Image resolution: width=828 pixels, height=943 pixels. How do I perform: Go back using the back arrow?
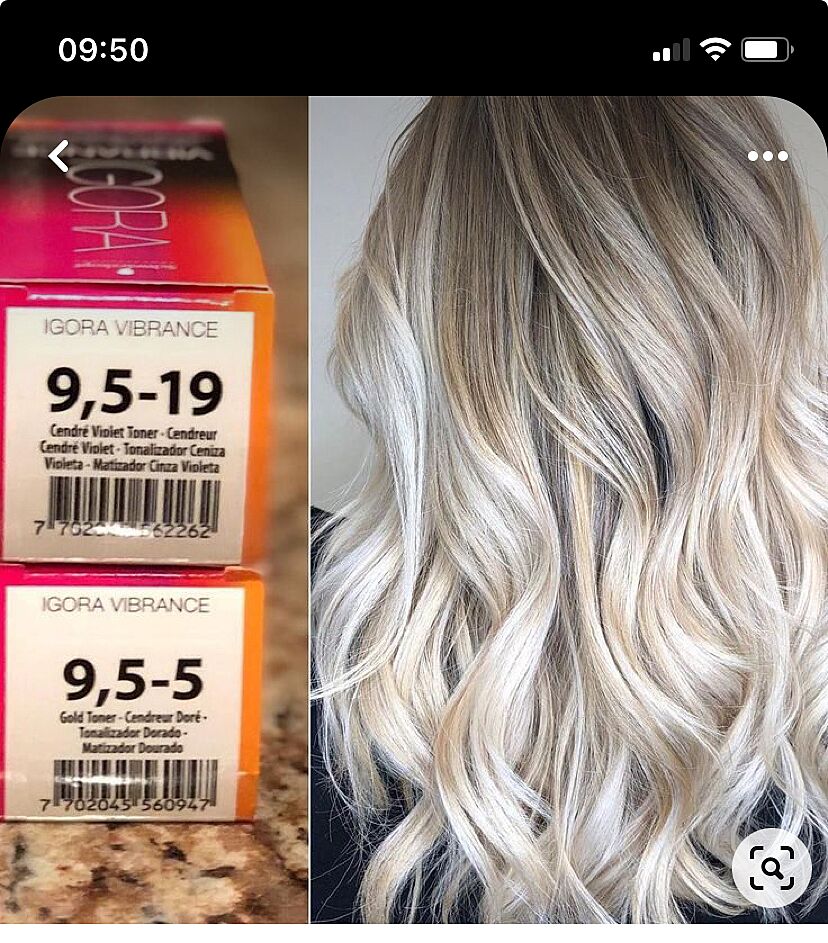coord(60,156)
